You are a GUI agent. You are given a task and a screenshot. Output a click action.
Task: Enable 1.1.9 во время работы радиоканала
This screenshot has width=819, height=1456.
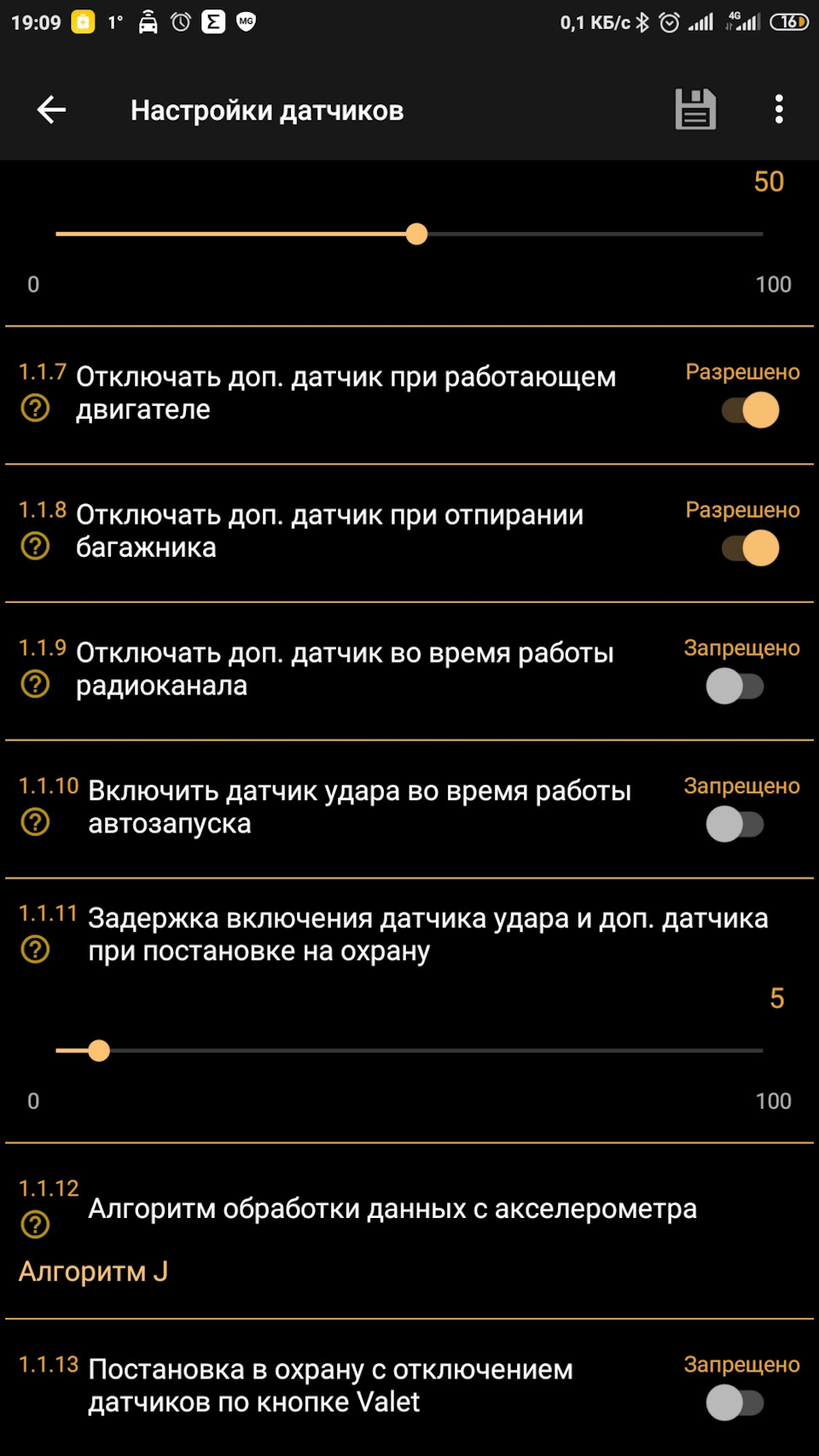(735, 687)
